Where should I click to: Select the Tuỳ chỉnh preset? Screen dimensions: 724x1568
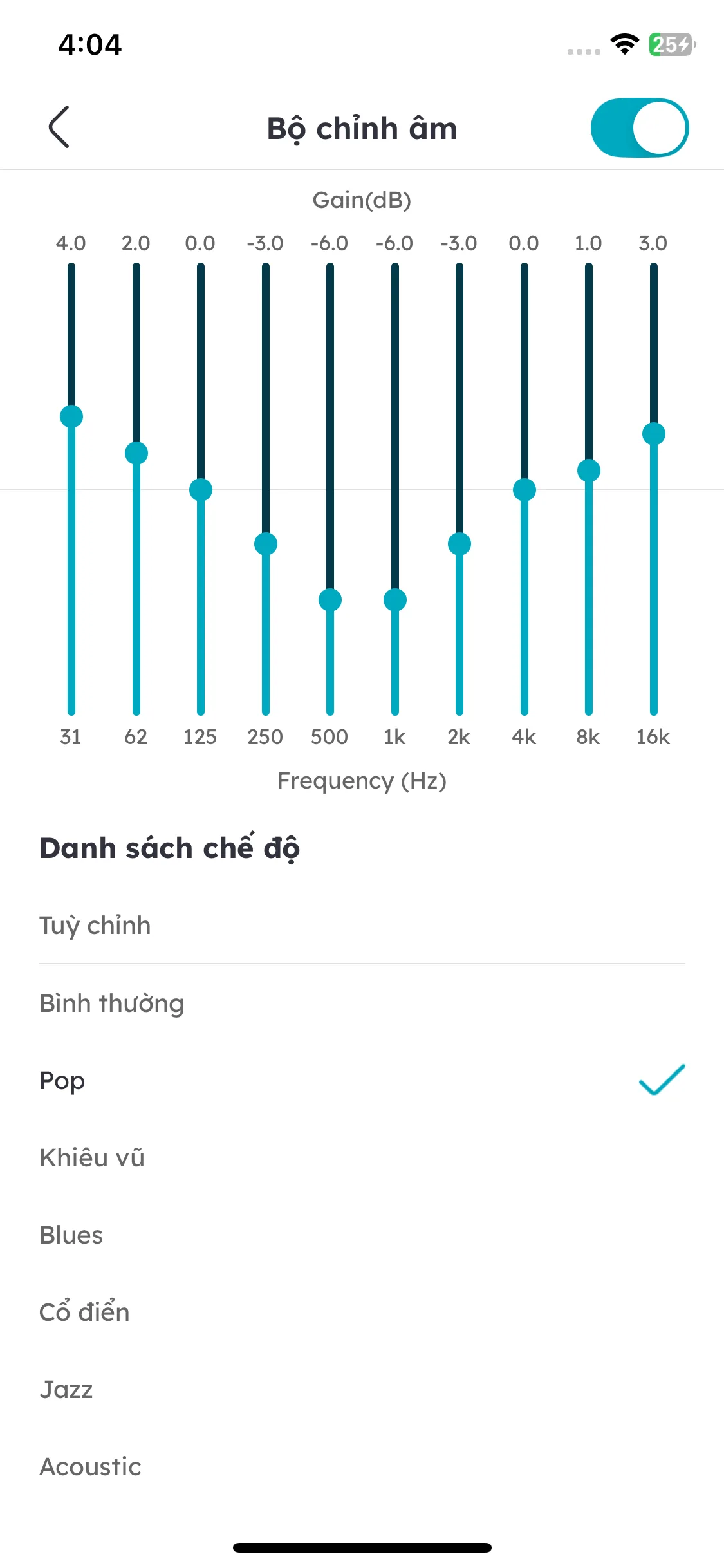point(95,926)
